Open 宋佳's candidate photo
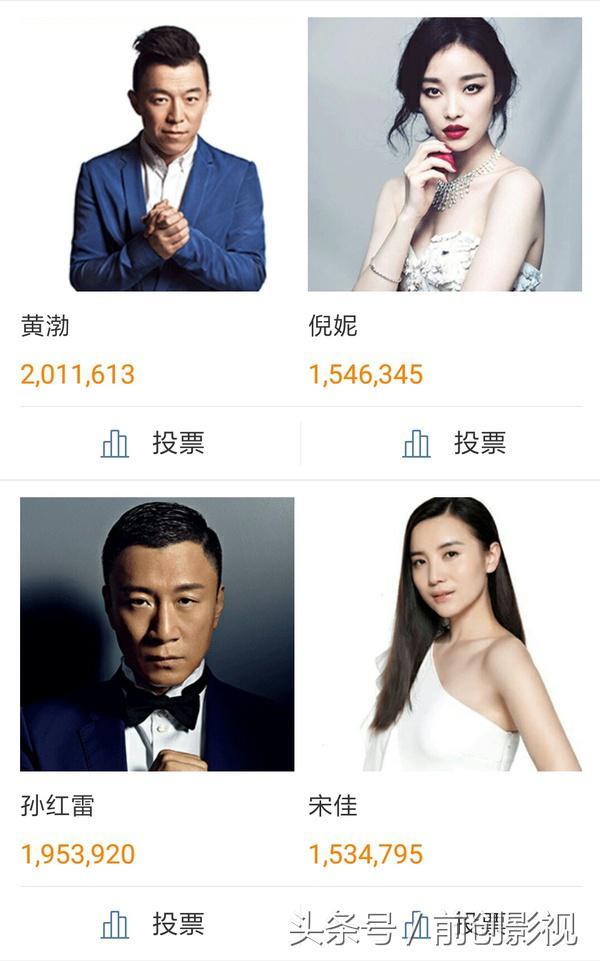 [x=445, y=634]
